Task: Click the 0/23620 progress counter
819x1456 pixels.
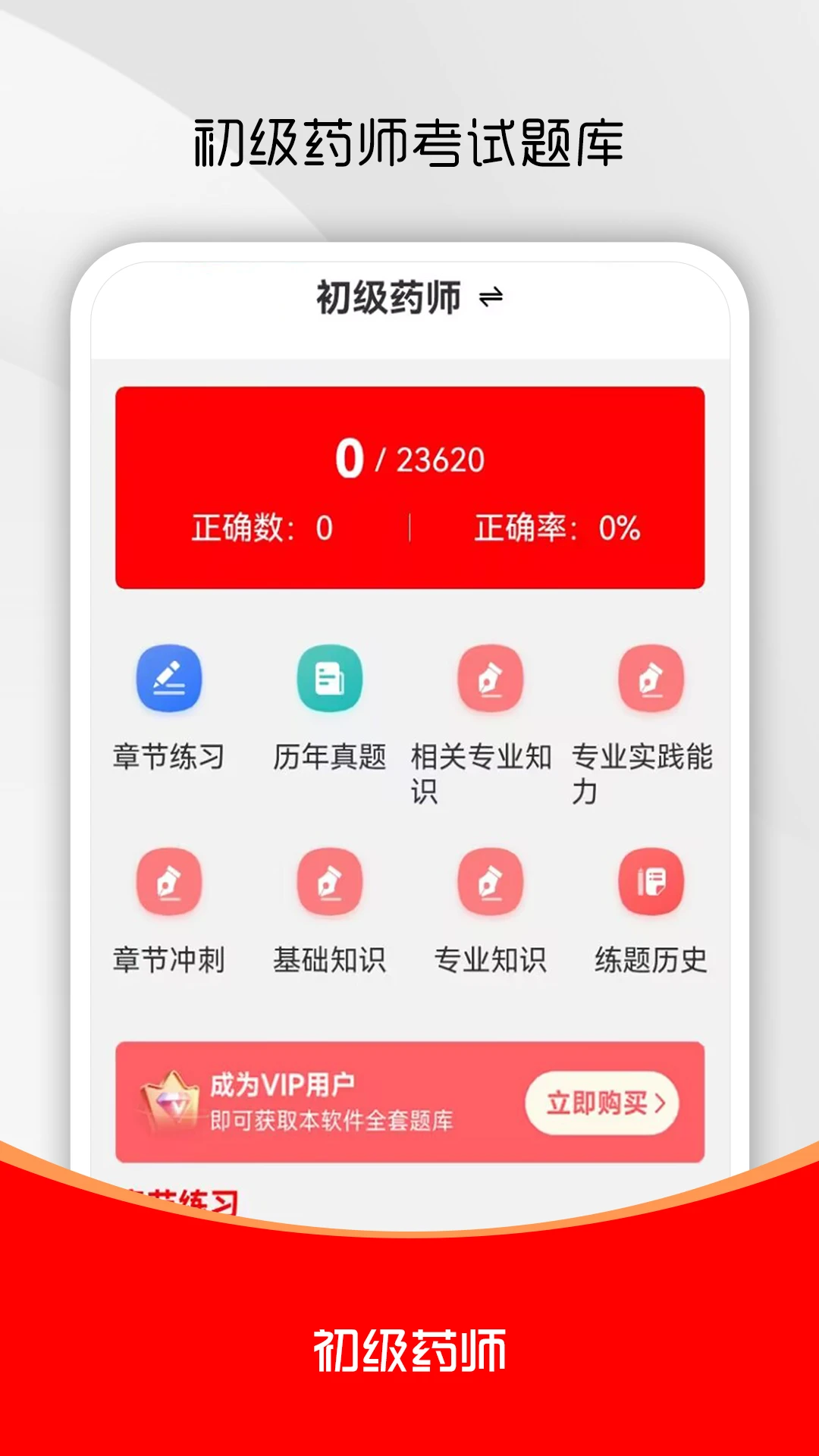Action: 409,457
